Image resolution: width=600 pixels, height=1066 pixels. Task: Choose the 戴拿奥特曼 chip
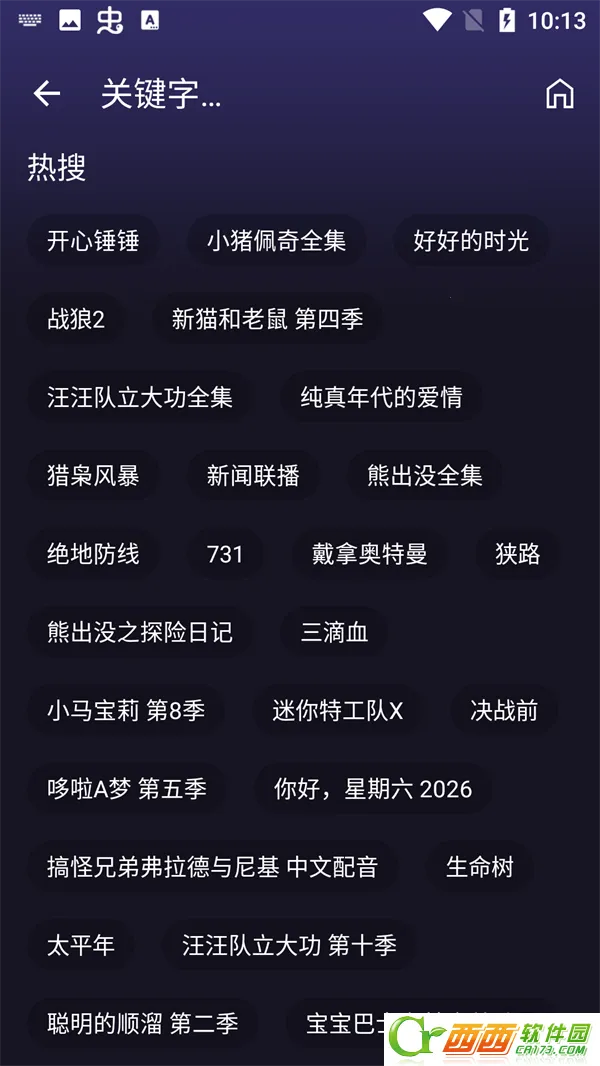tap(369, 554)
